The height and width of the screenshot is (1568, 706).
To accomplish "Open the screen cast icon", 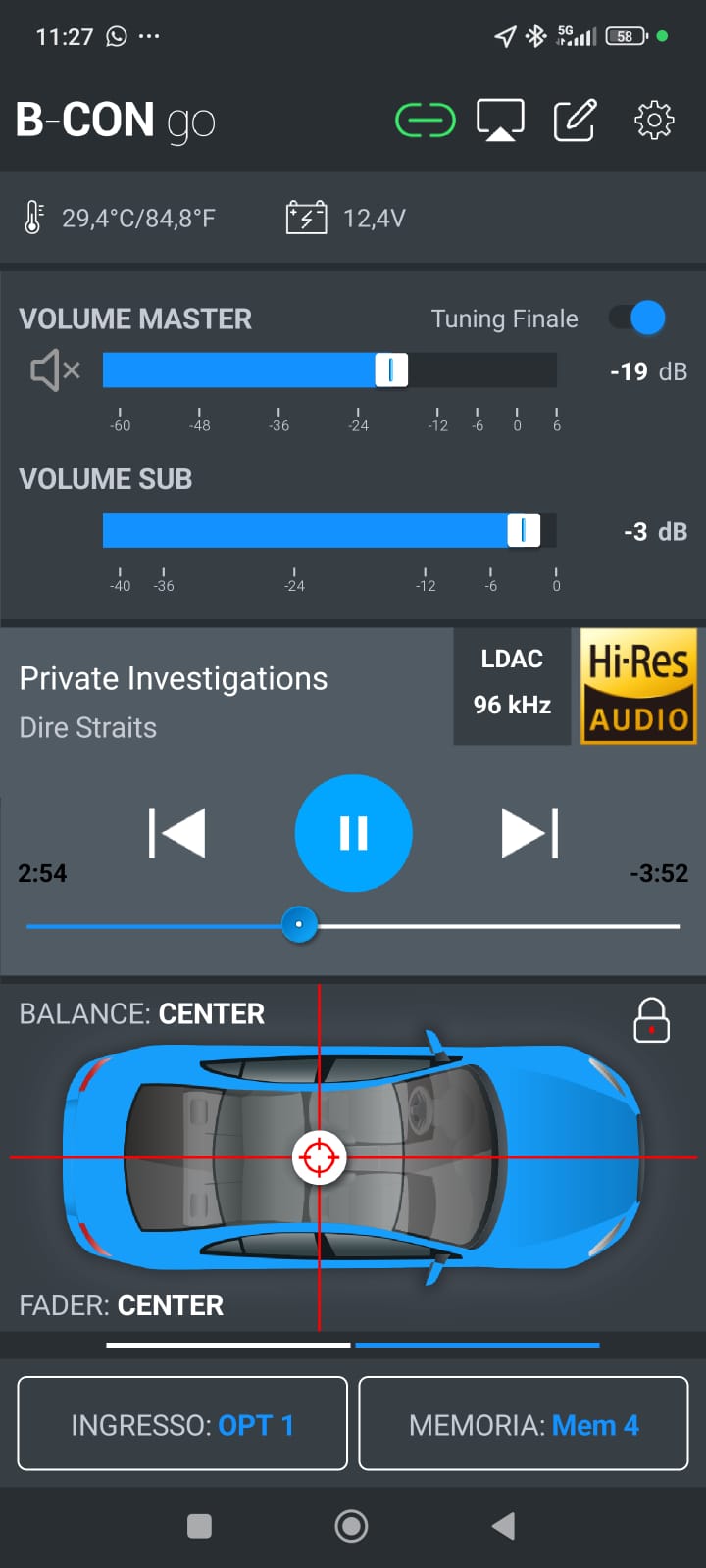I will (x=500, y=120).
